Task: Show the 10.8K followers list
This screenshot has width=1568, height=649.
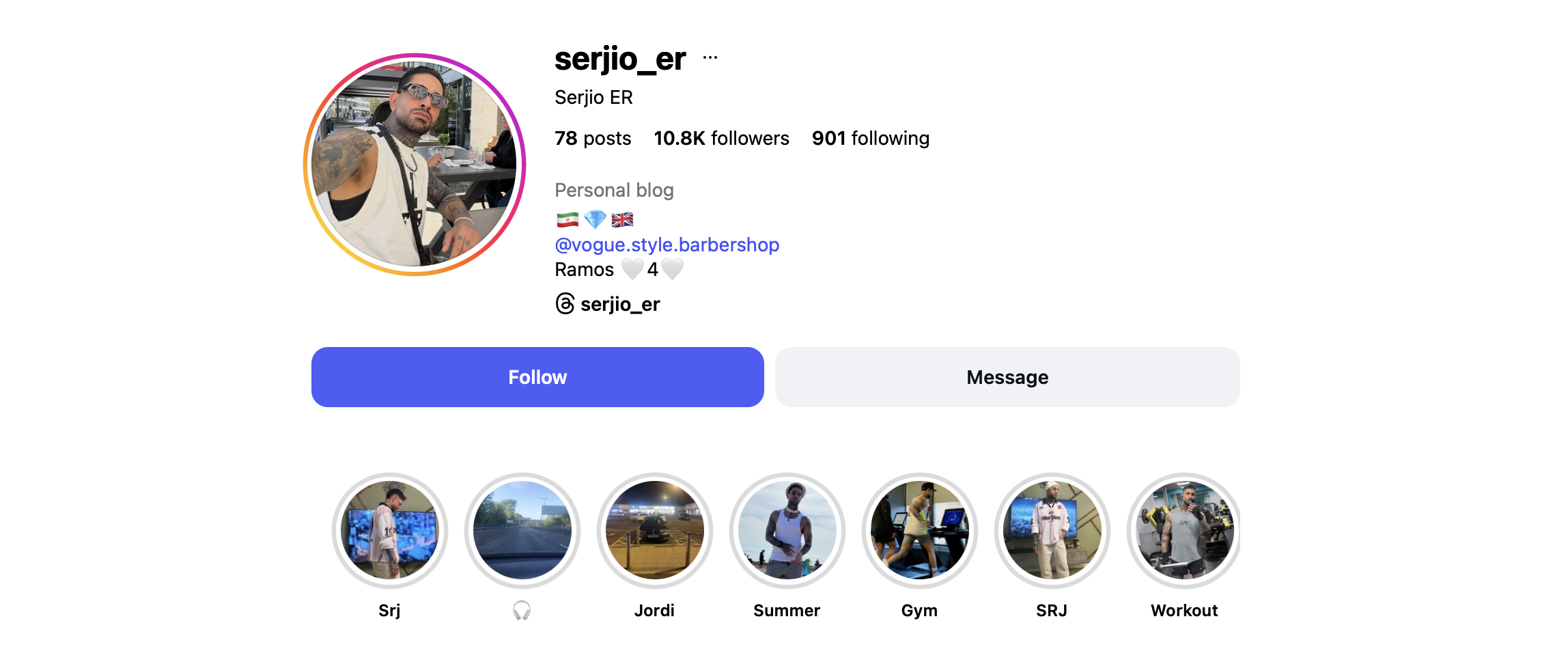Action: tap(721, 139)
